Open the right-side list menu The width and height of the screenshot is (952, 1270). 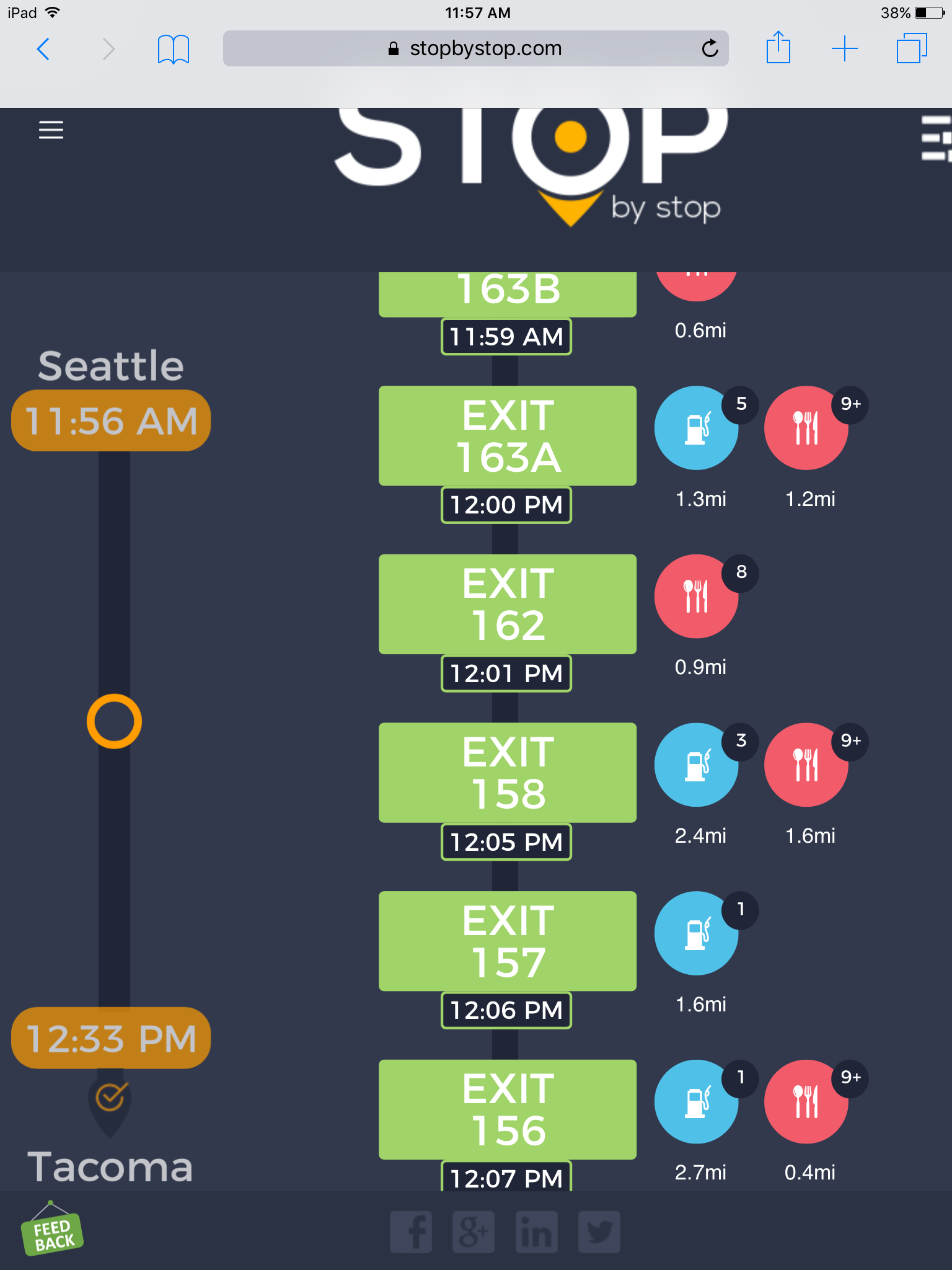click(935, 138)
